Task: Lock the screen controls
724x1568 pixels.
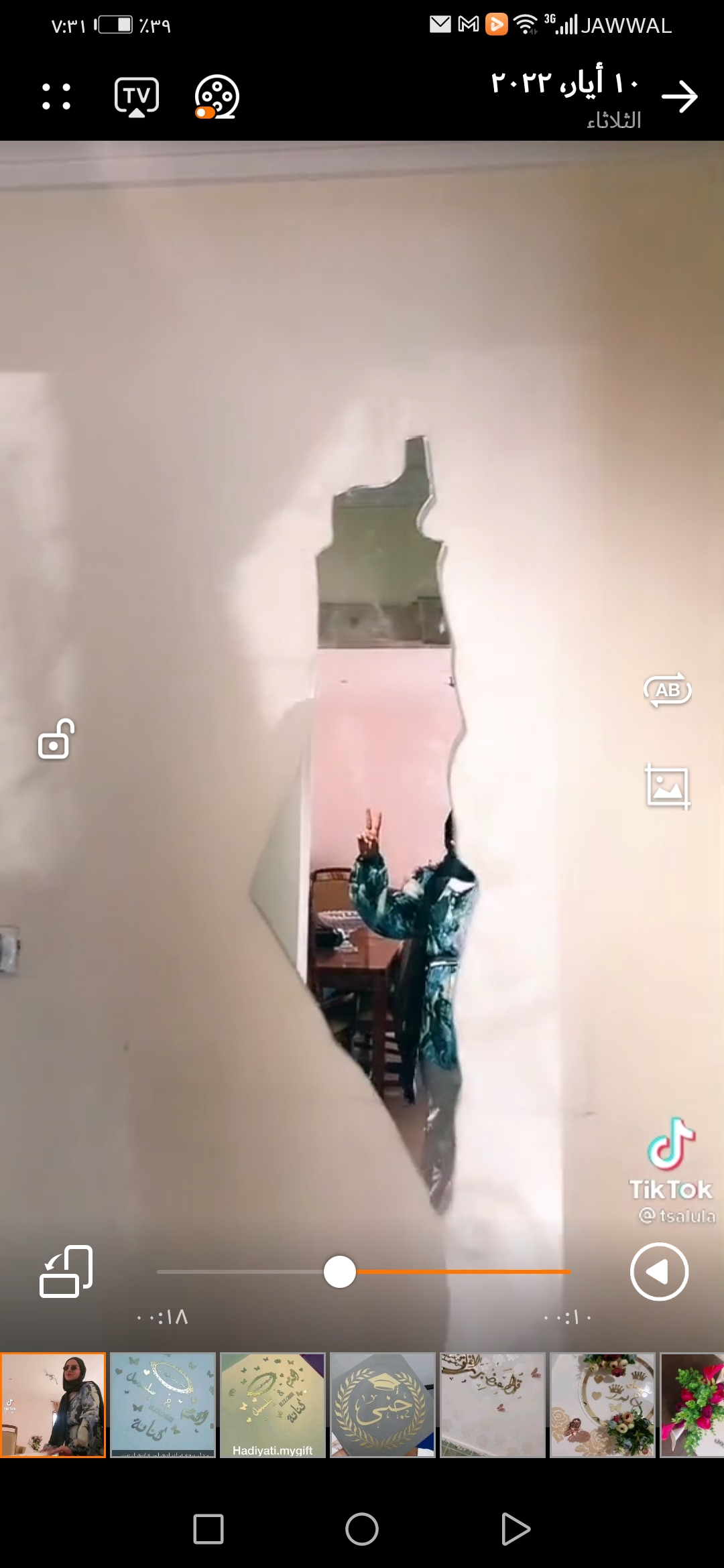Action: [56, 739]
